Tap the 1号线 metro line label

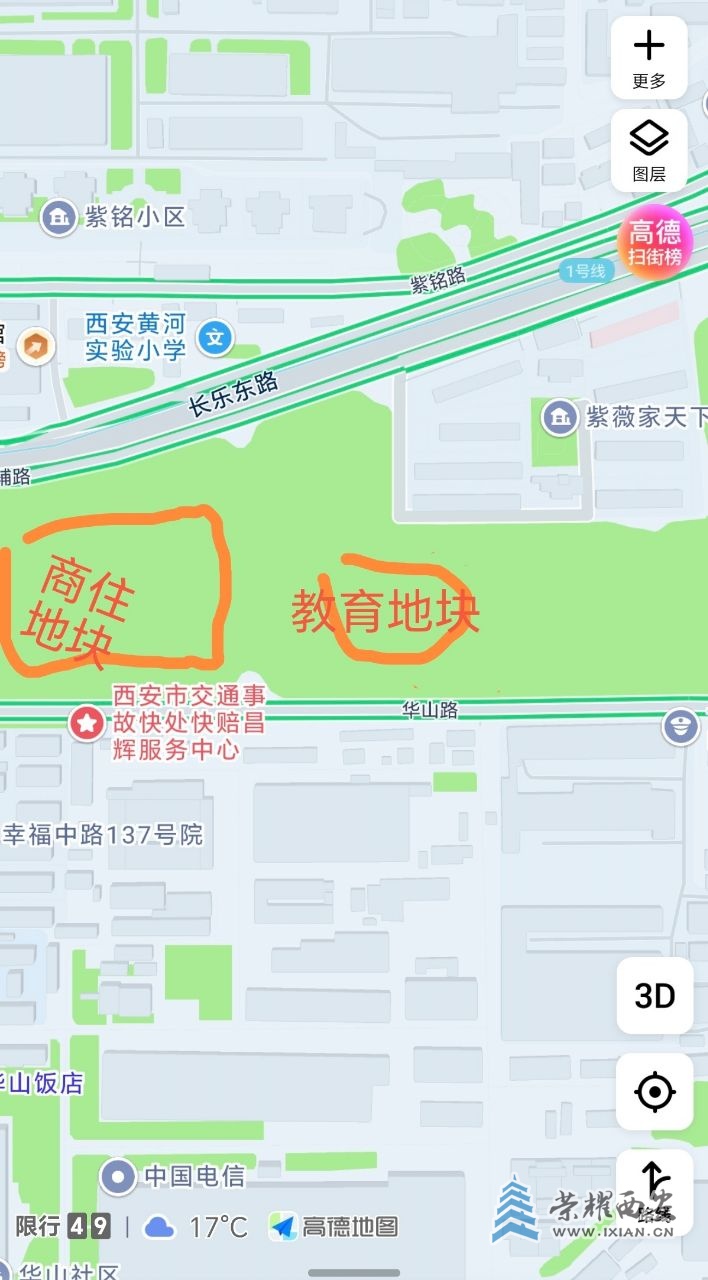point(585,270)
